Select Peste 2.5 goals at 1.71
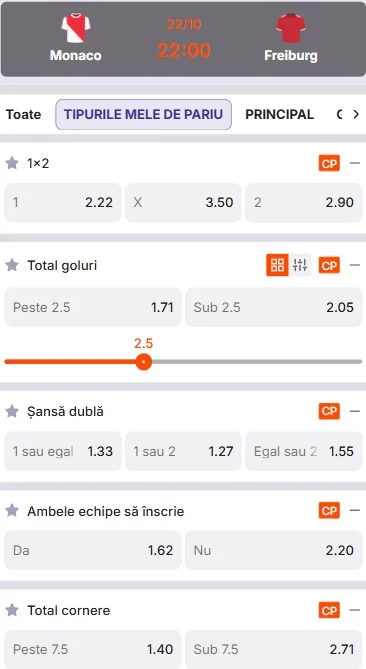Viewport: 366px width, 669px height. pyautogui.click(x=93, y=307)
